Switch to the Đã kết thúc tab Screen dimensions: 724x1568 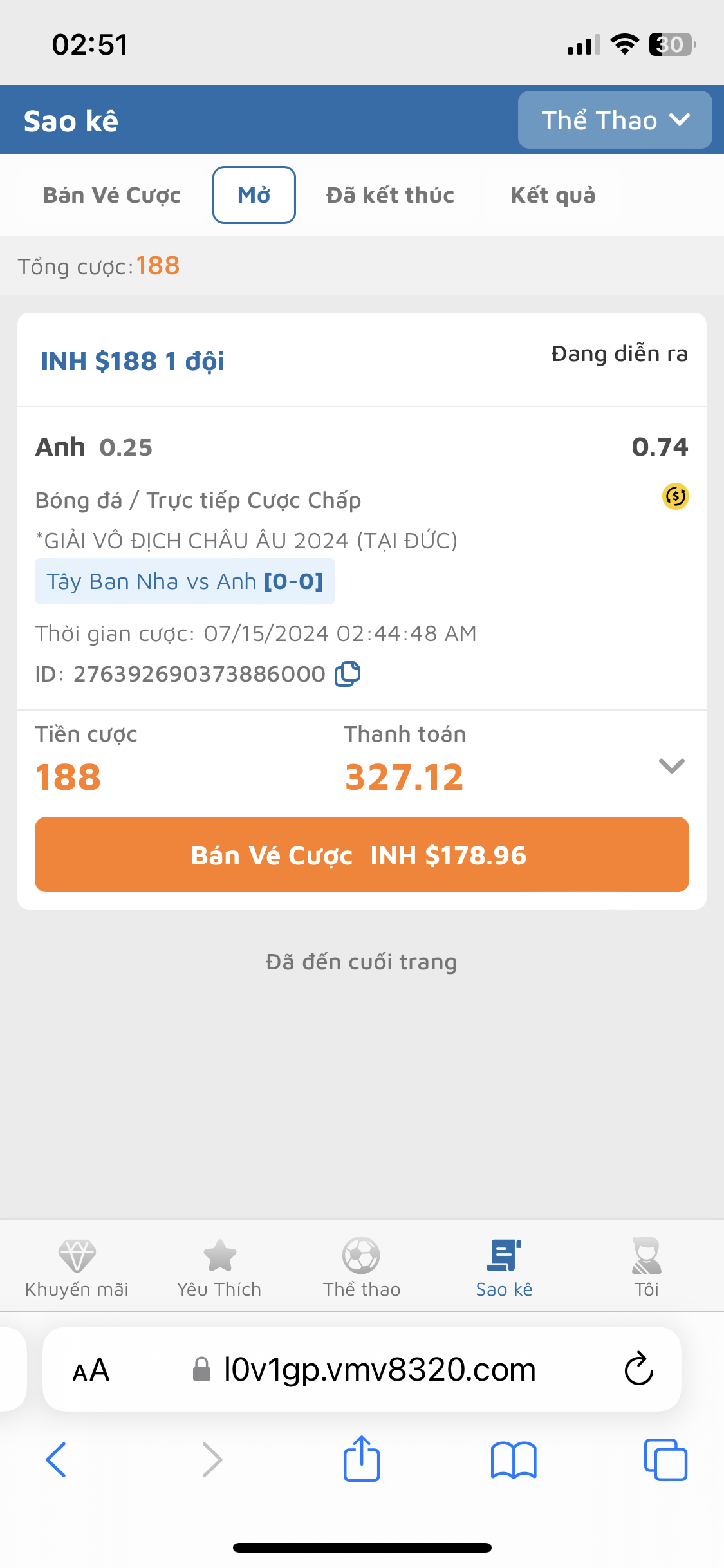pyautogui.click(x=390, y=195)
